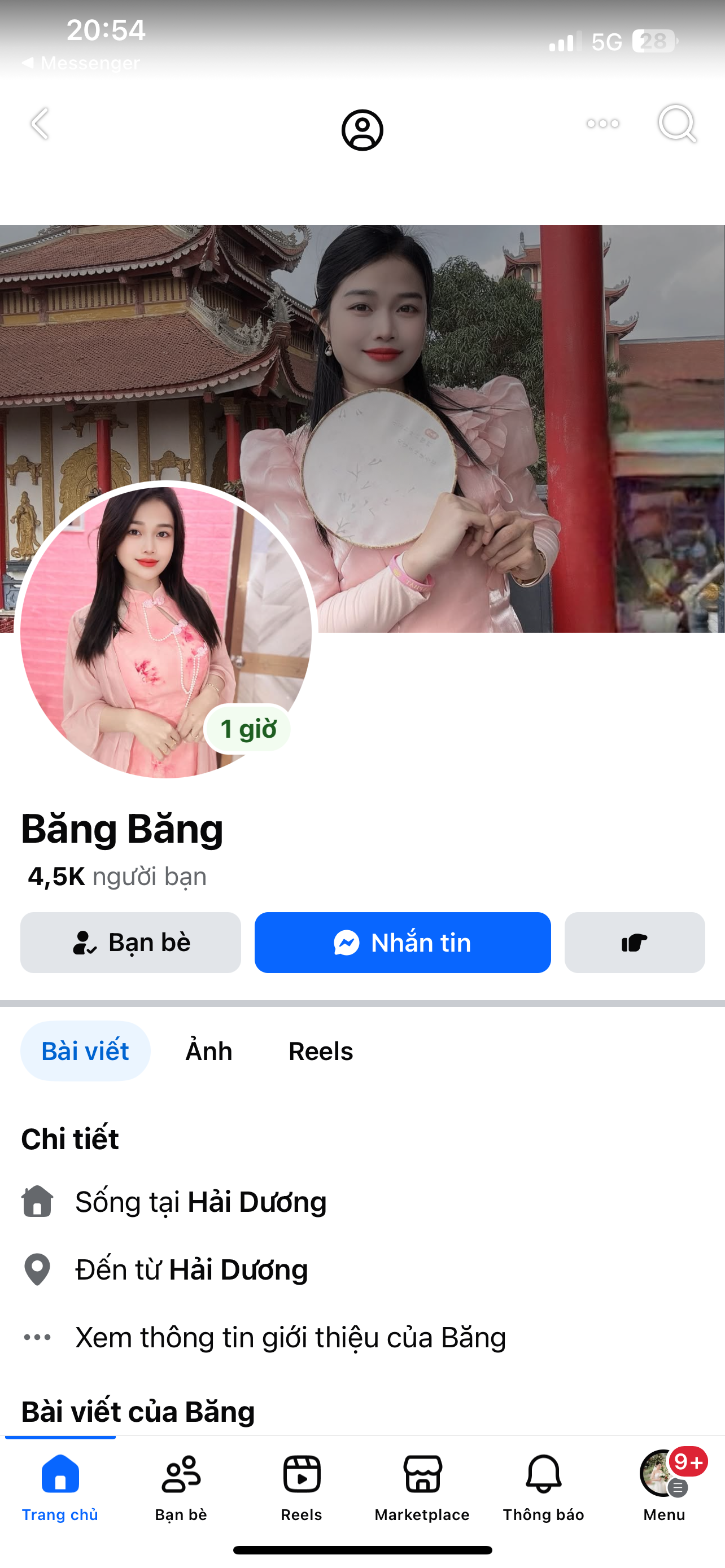Tap the pointing hand poke button

click(634, 942)
